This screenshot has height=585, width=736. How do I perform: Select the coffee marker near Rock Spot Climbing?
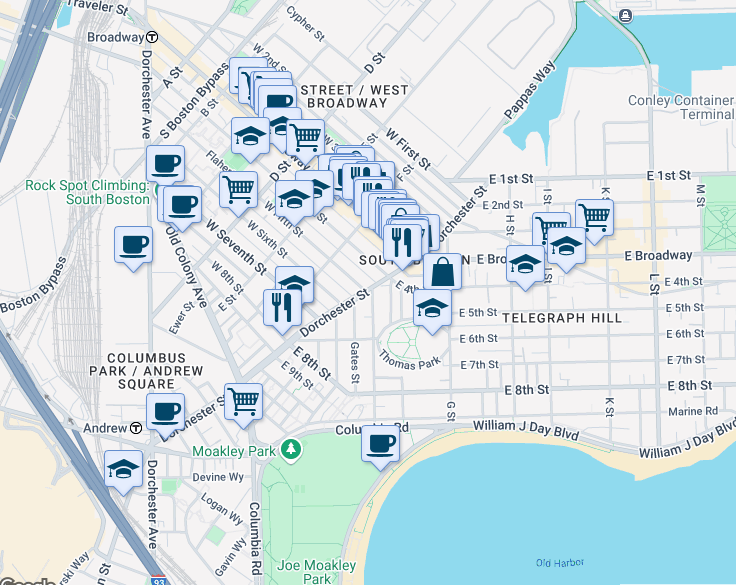(166, 163)
